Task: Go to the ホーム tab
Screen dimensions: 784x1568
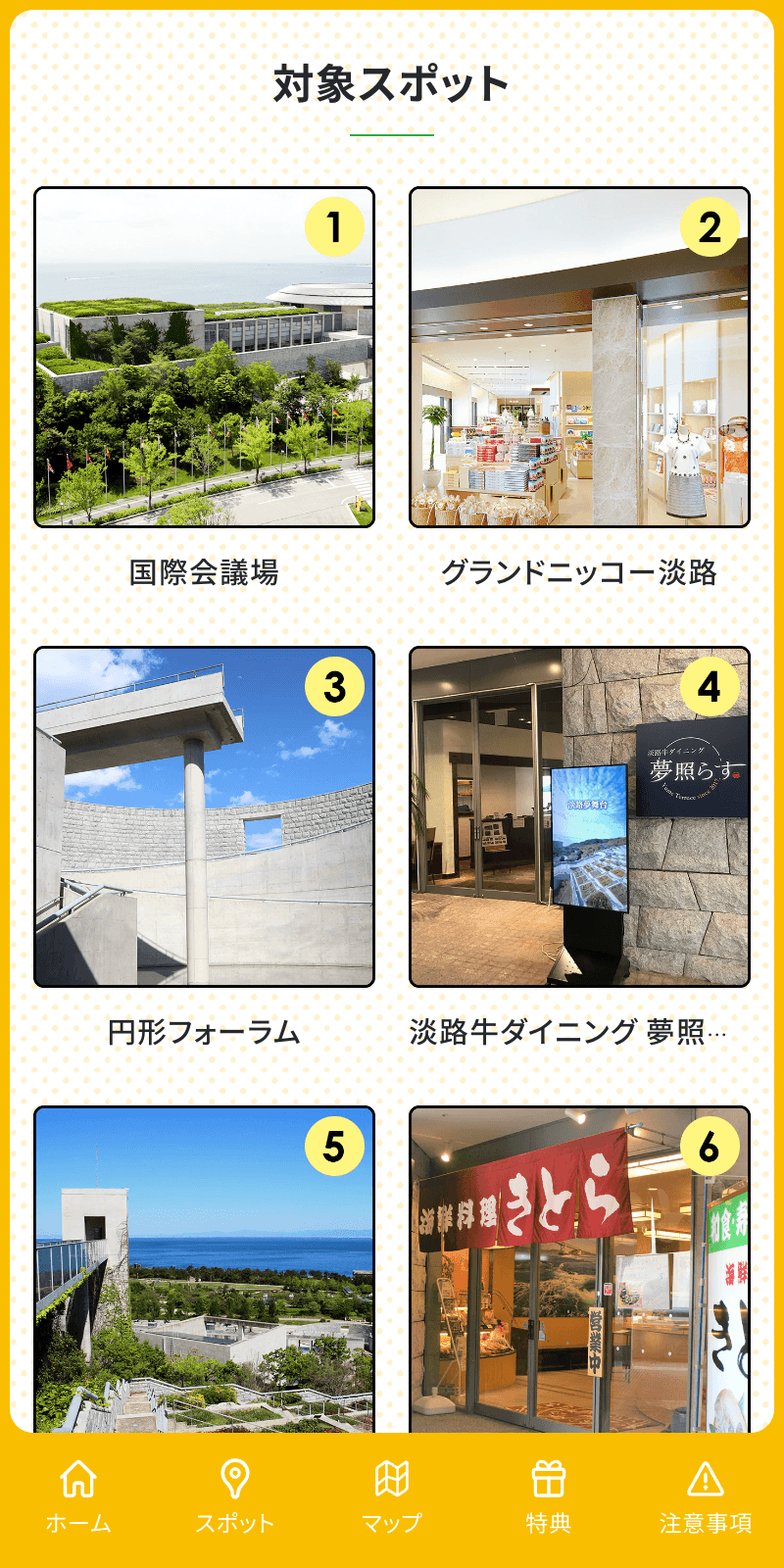Action: pyautogui.click(x=78, y=1496)
